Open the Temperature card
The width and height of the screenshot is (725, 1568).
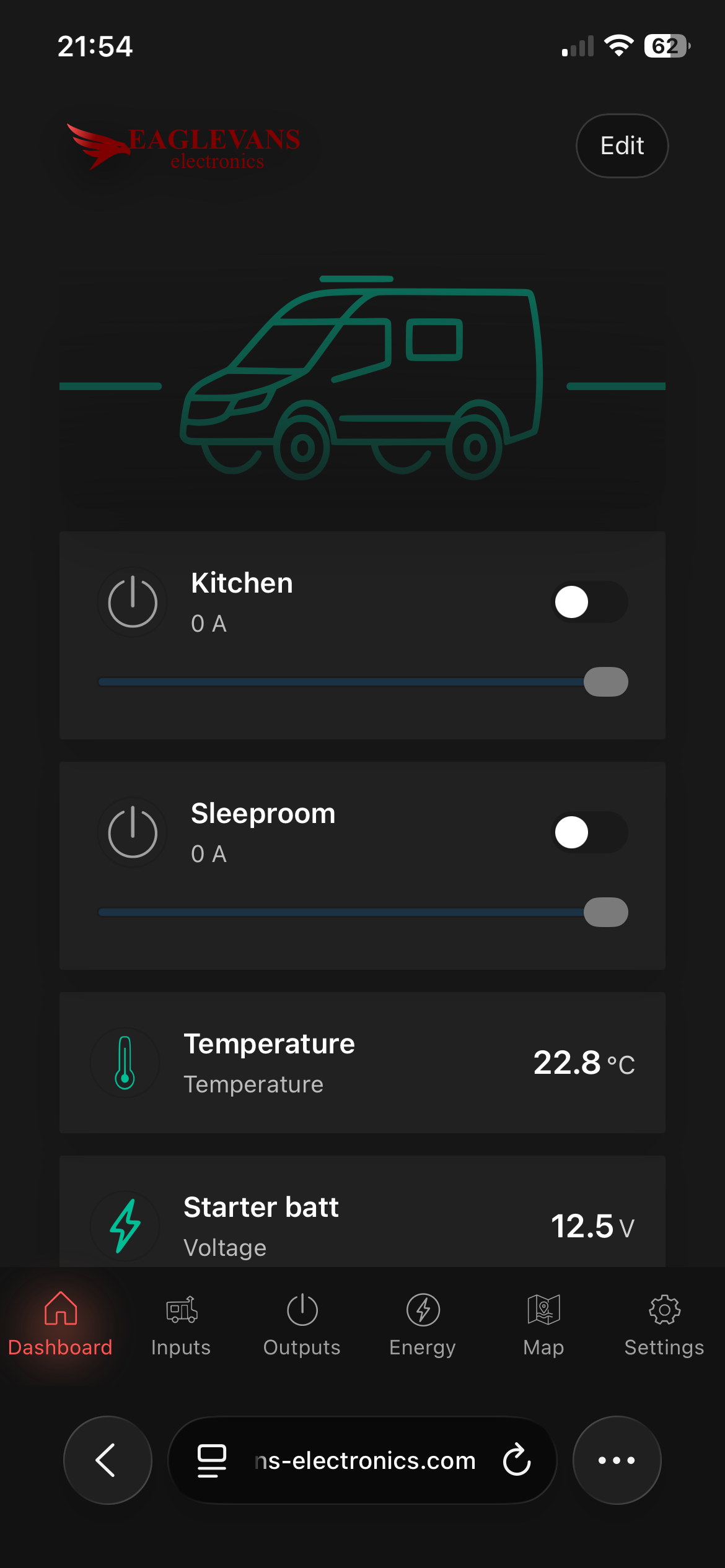[x=362, y=1063]
